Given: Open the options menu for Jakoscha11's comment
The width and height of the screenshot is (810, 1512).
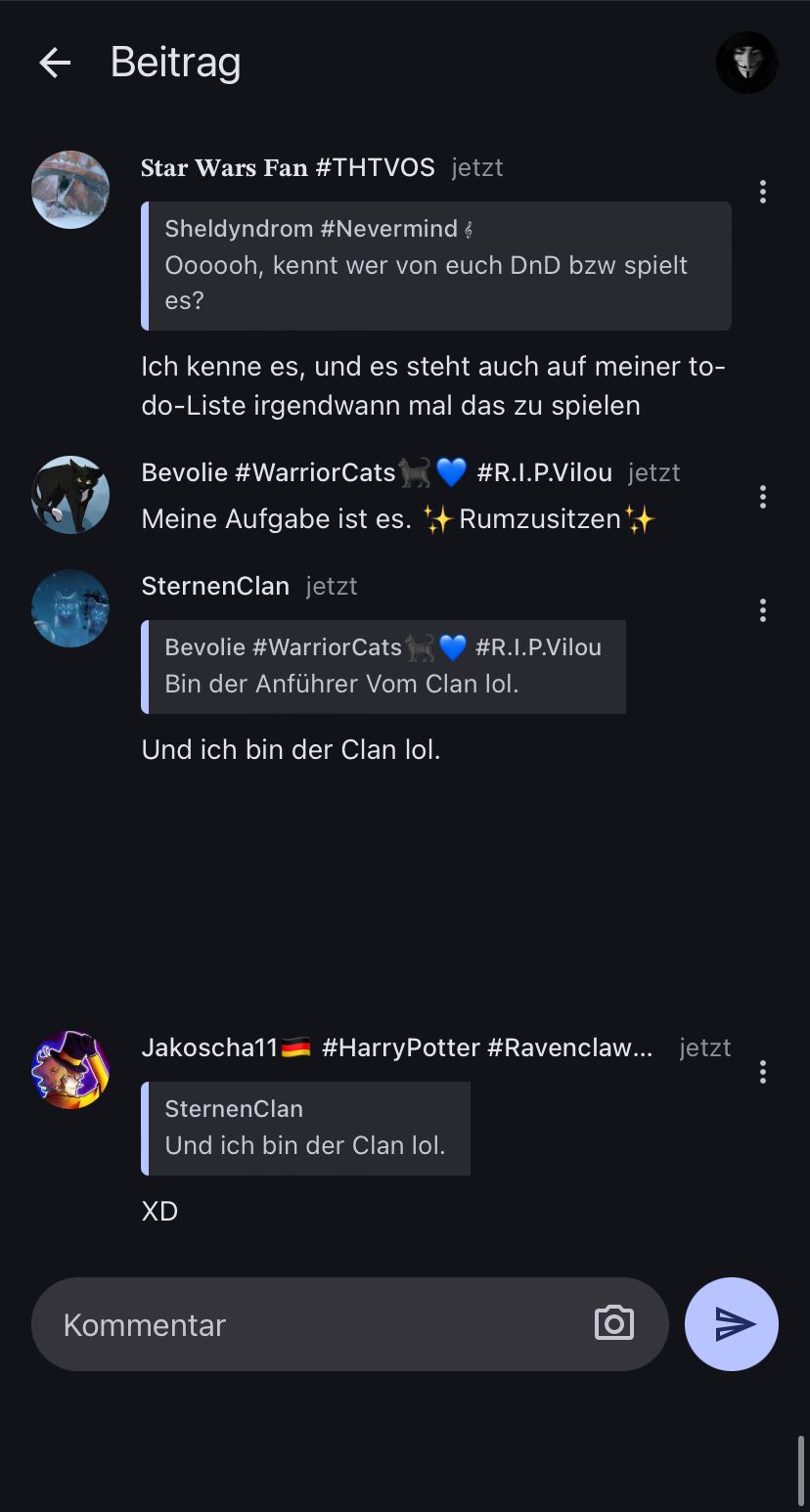Looking at the screenshot, I should coord(763,1072).
